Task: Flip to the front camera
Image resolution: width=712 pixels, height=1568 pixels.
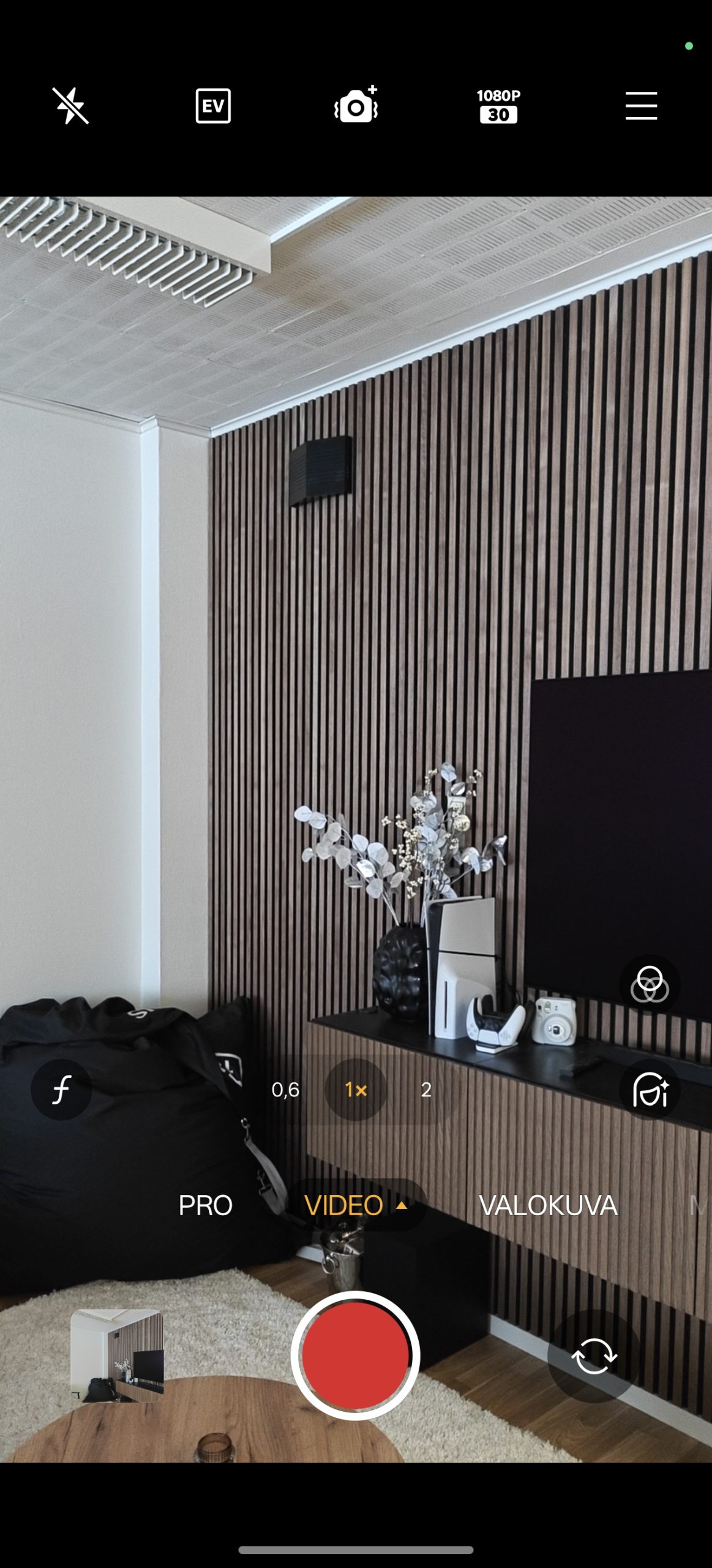Action: tap(594, 1355)
